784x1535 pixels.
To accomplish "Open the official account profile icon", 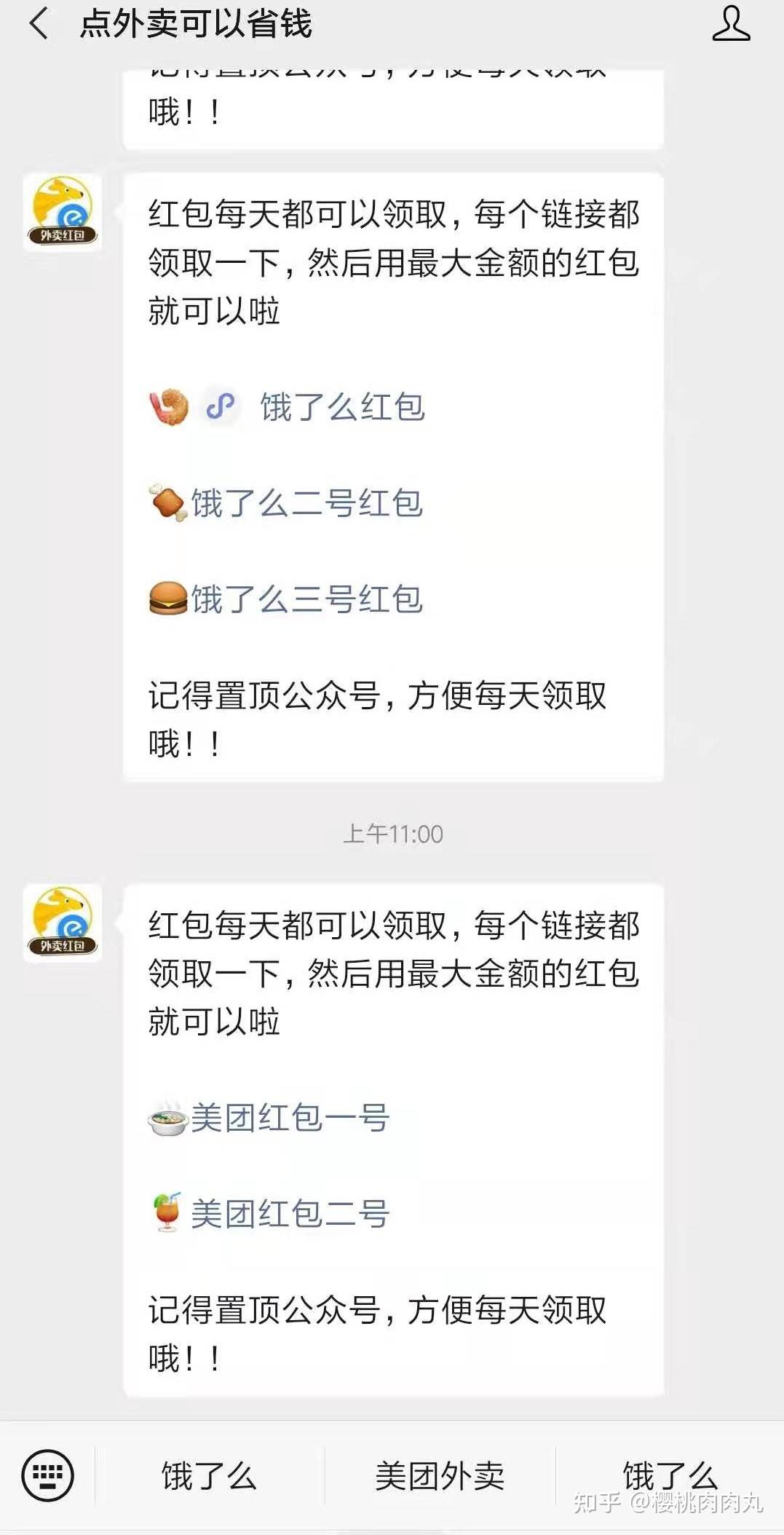I will click(730, 23).
